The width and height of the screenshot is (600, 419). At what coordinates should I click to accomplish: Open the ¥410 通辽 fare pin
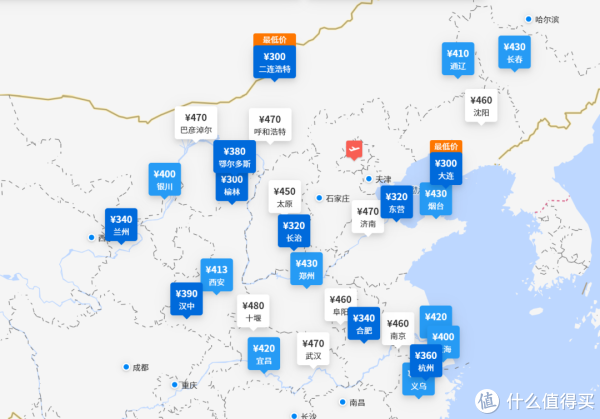[458, 59]
